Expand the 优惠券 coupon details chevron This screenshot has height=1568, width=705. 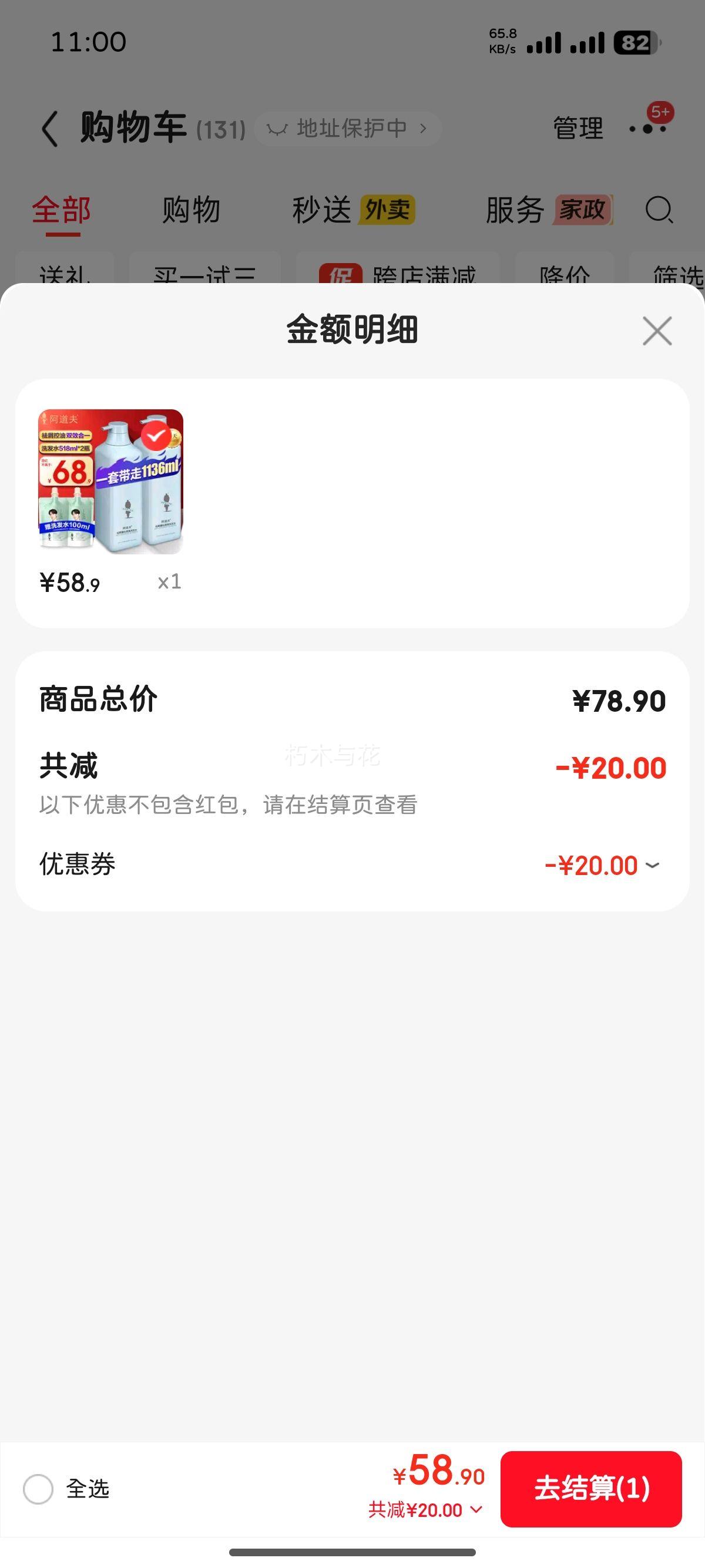pyautogui.click(x=653, y=864)
